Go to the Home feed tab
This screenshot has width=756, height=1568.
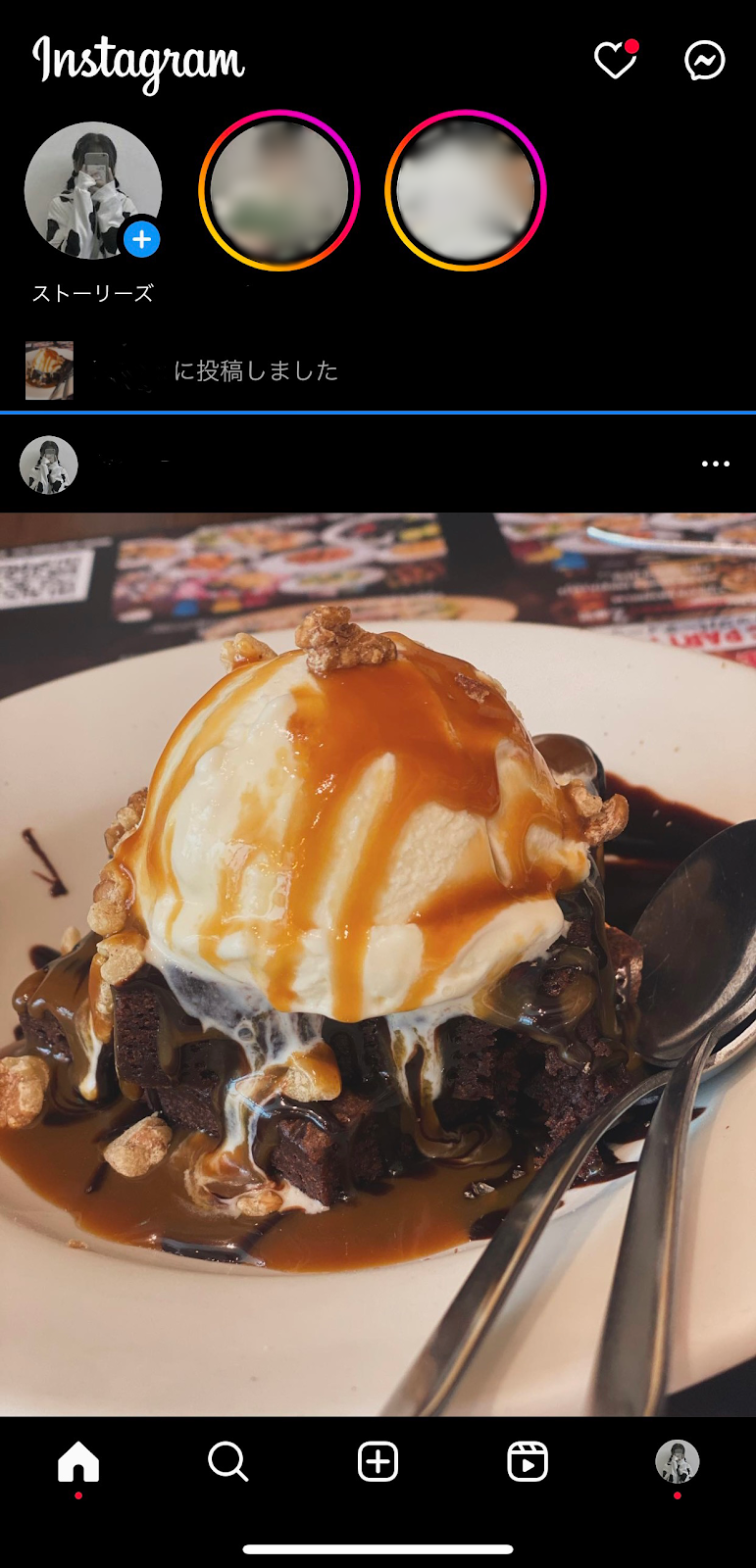78,1462
